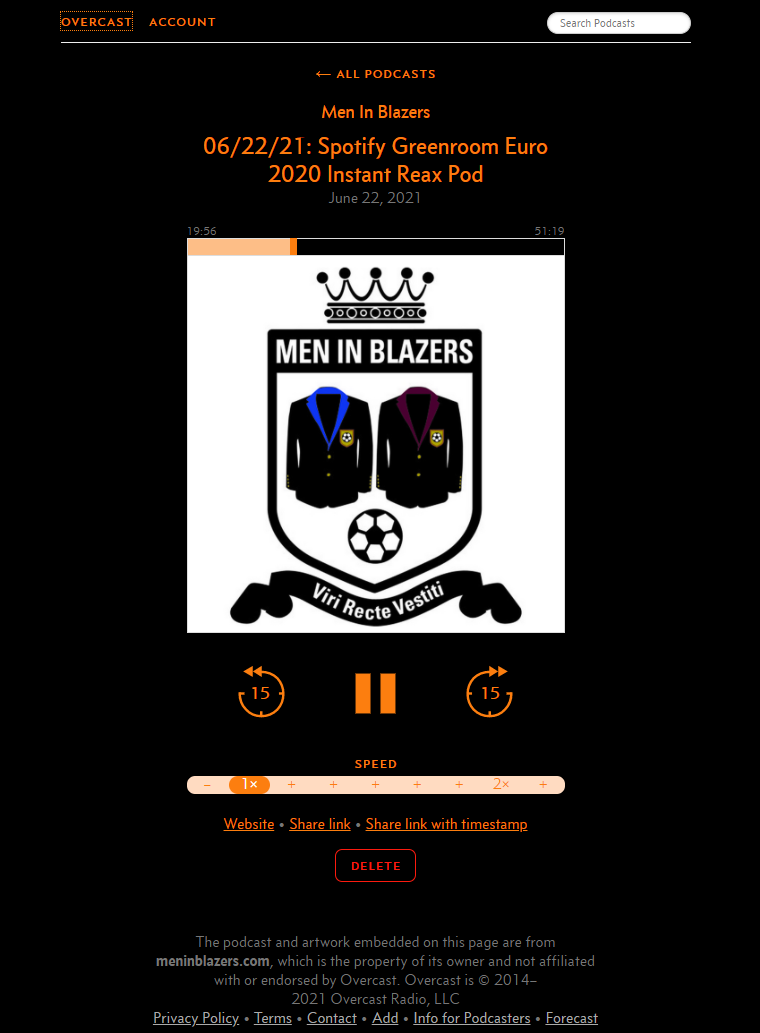This screenshot has width=760, height=1033.
Task: Return to All Podcasts
Action: click(x=375, y=74)
